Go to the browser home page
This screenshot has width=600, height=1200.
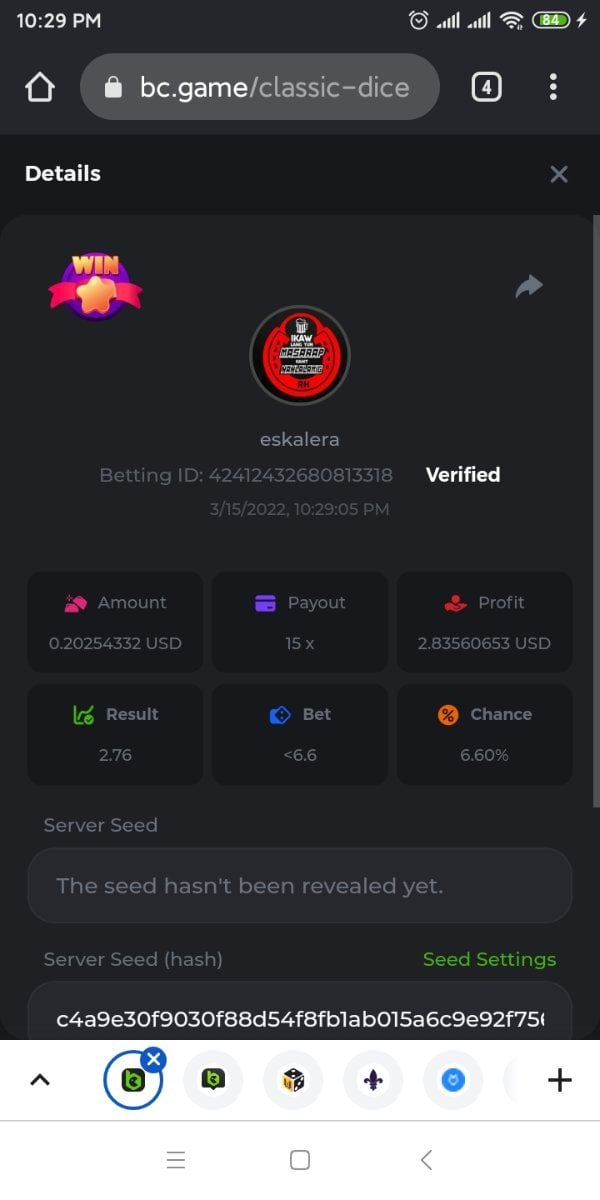(39, 88)
